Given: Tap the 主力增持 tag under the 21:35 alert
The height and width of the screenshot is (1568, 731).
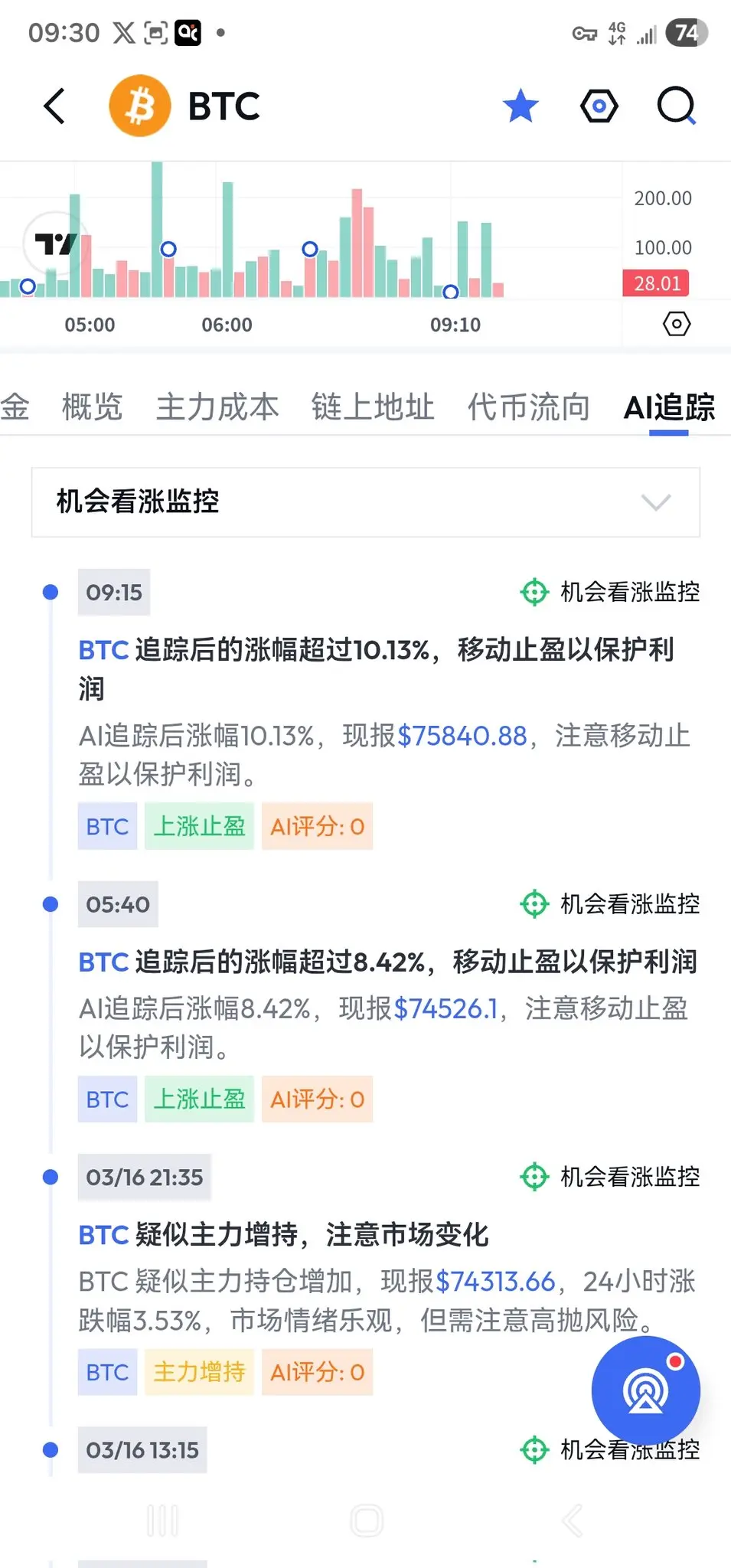Looking at the screenshot, I should tap(199, 1372).
